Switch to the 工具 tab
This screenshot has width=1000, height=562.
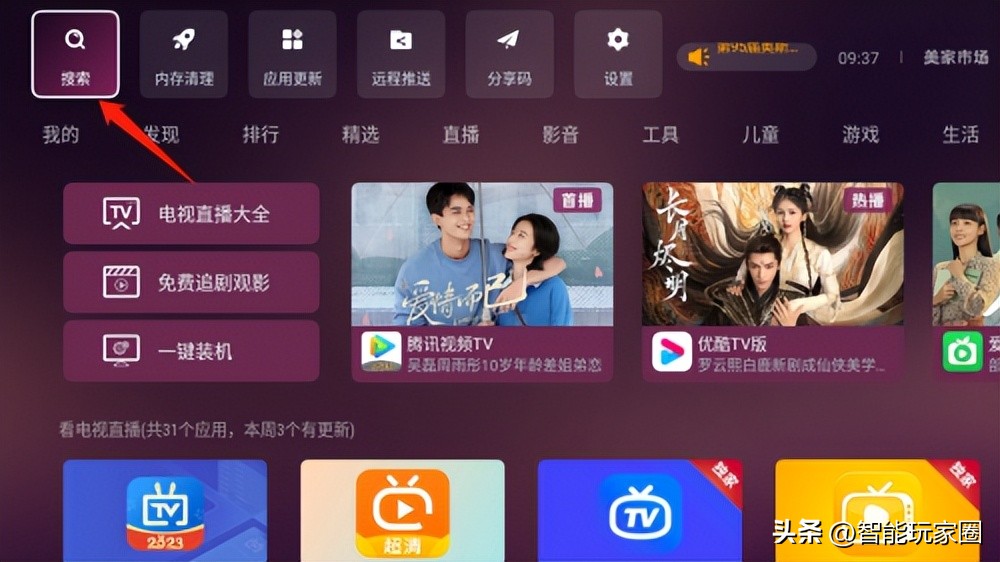coord(661,135)
